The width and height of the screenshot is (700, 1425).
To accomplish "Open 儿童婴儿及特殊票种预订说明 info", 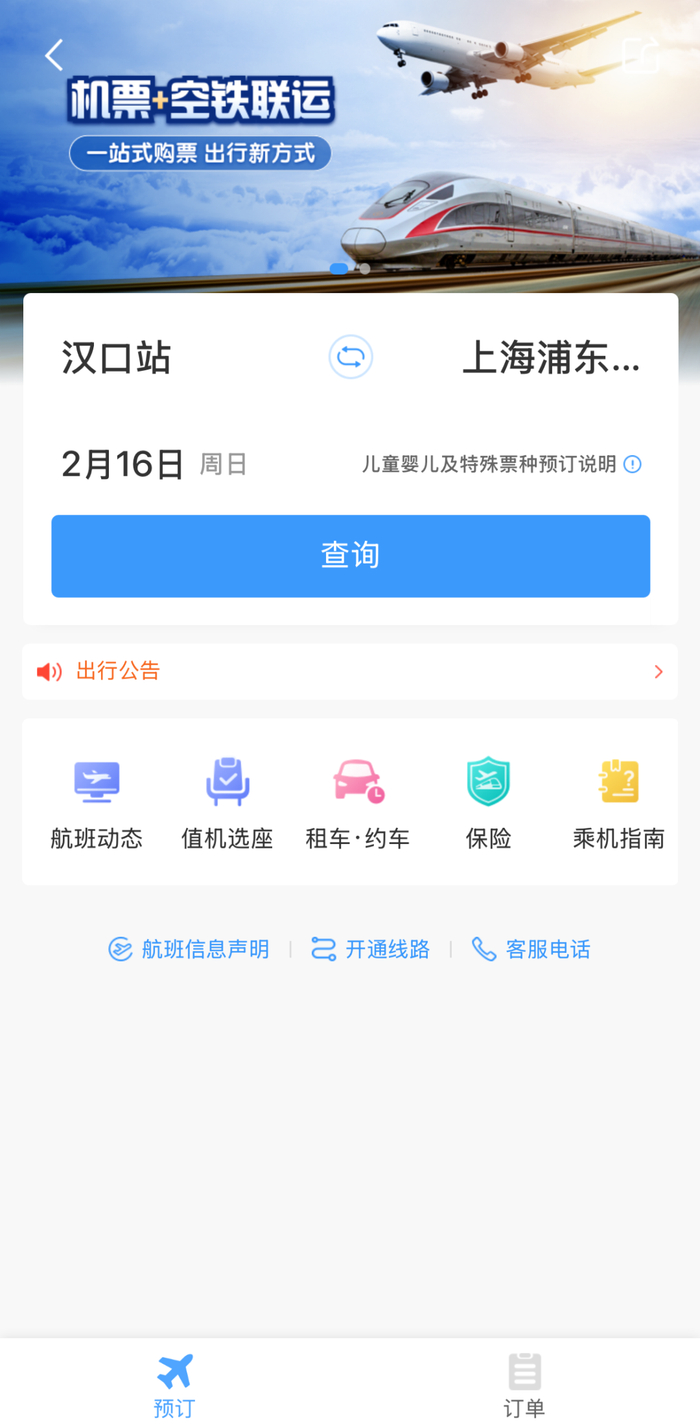I will coord(500,464).
